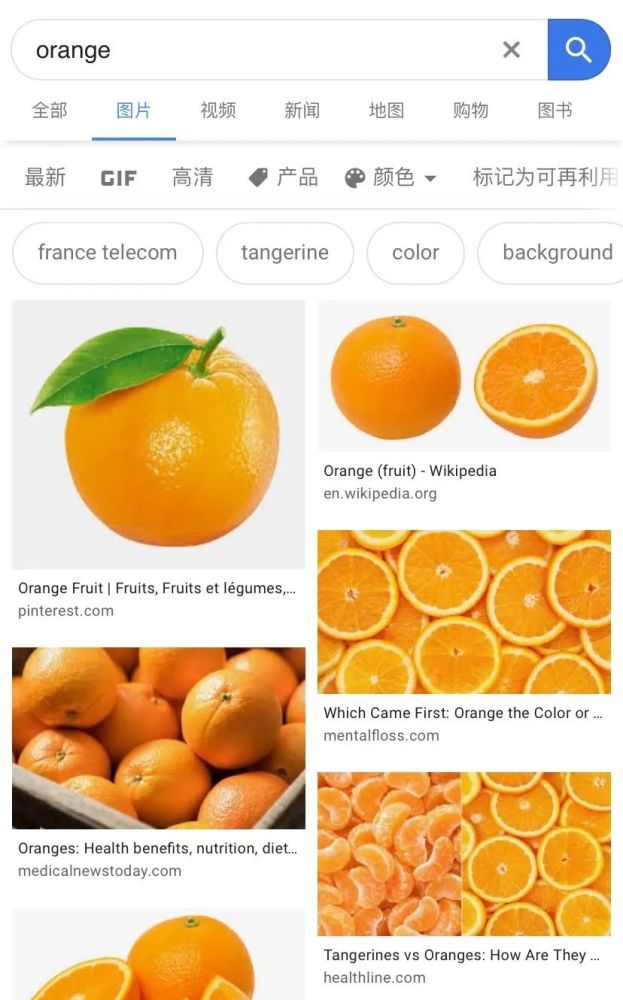Clear the search text with the X icon
Screen dimensions: 623x1000
pyautogui.click(x=511, y=50)
